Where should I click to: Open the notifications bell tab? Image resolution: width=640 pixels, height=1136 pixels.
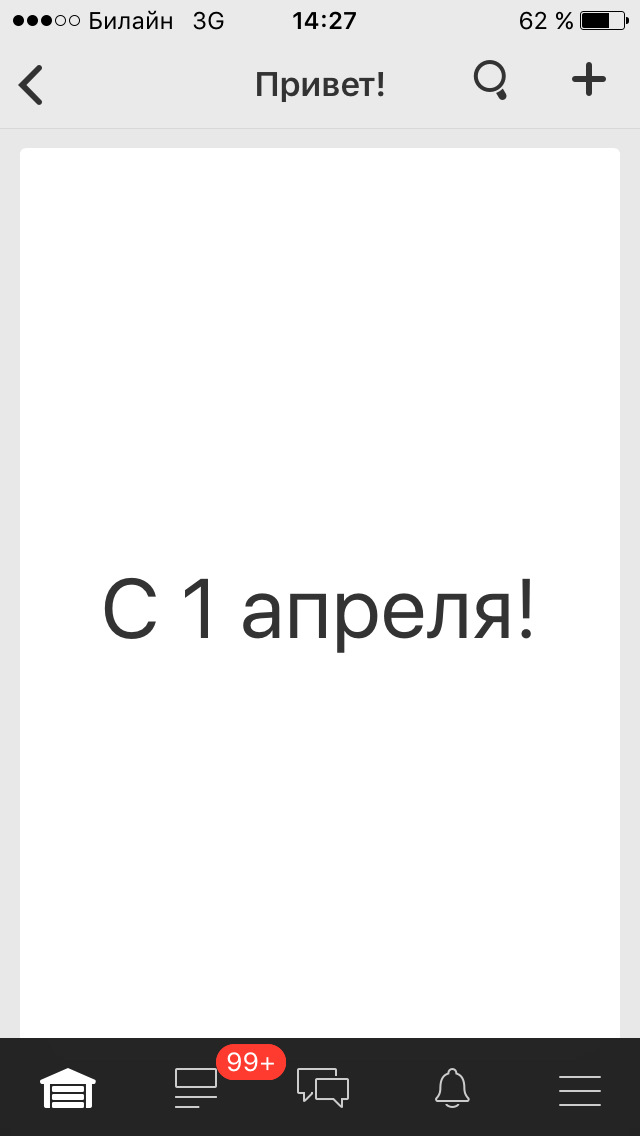pyautogui.click(x=452, y=1088)
